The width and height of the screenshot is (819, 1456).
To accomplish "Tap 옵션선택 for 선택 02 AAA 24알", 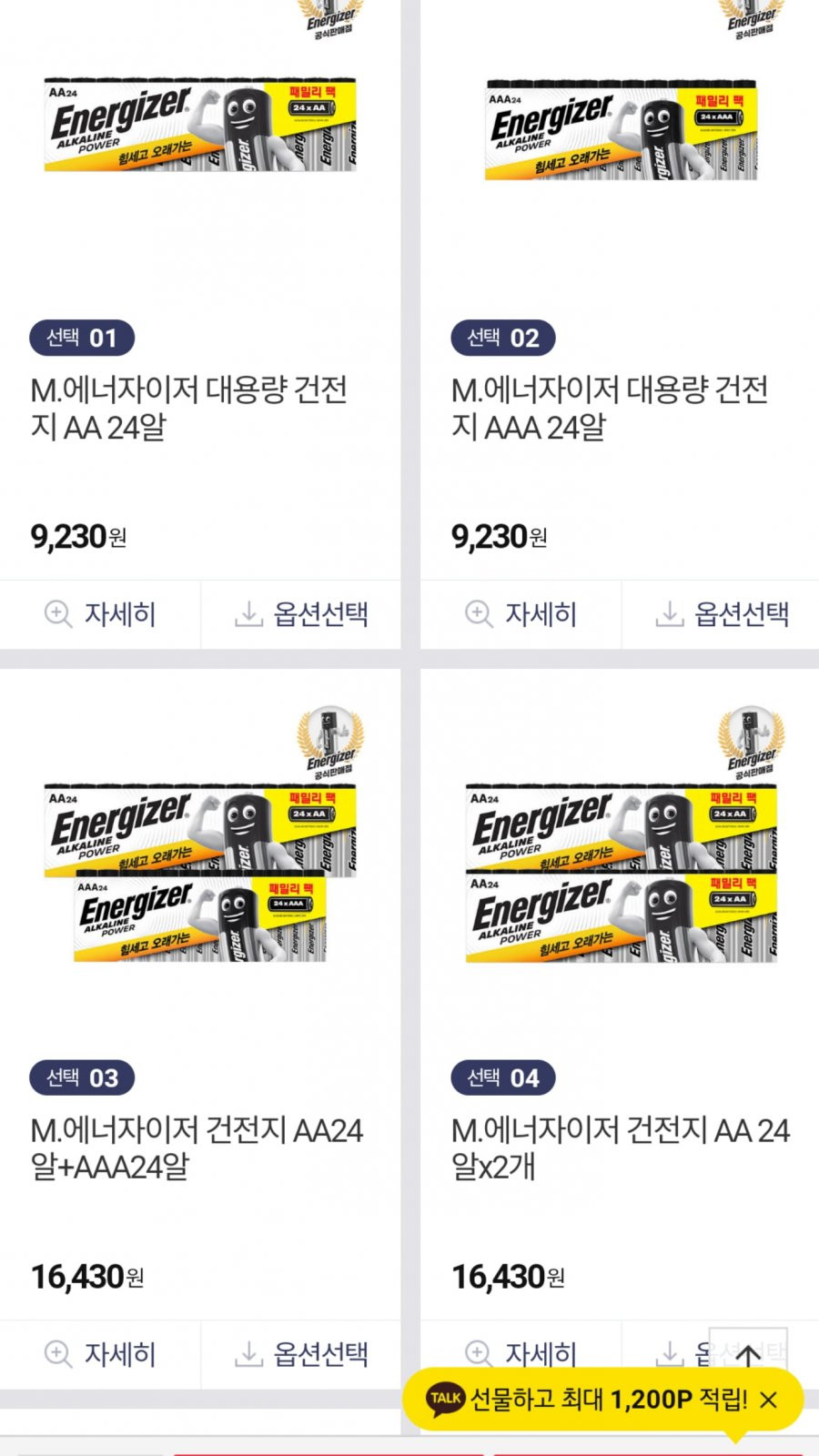I will coord(721,614).
